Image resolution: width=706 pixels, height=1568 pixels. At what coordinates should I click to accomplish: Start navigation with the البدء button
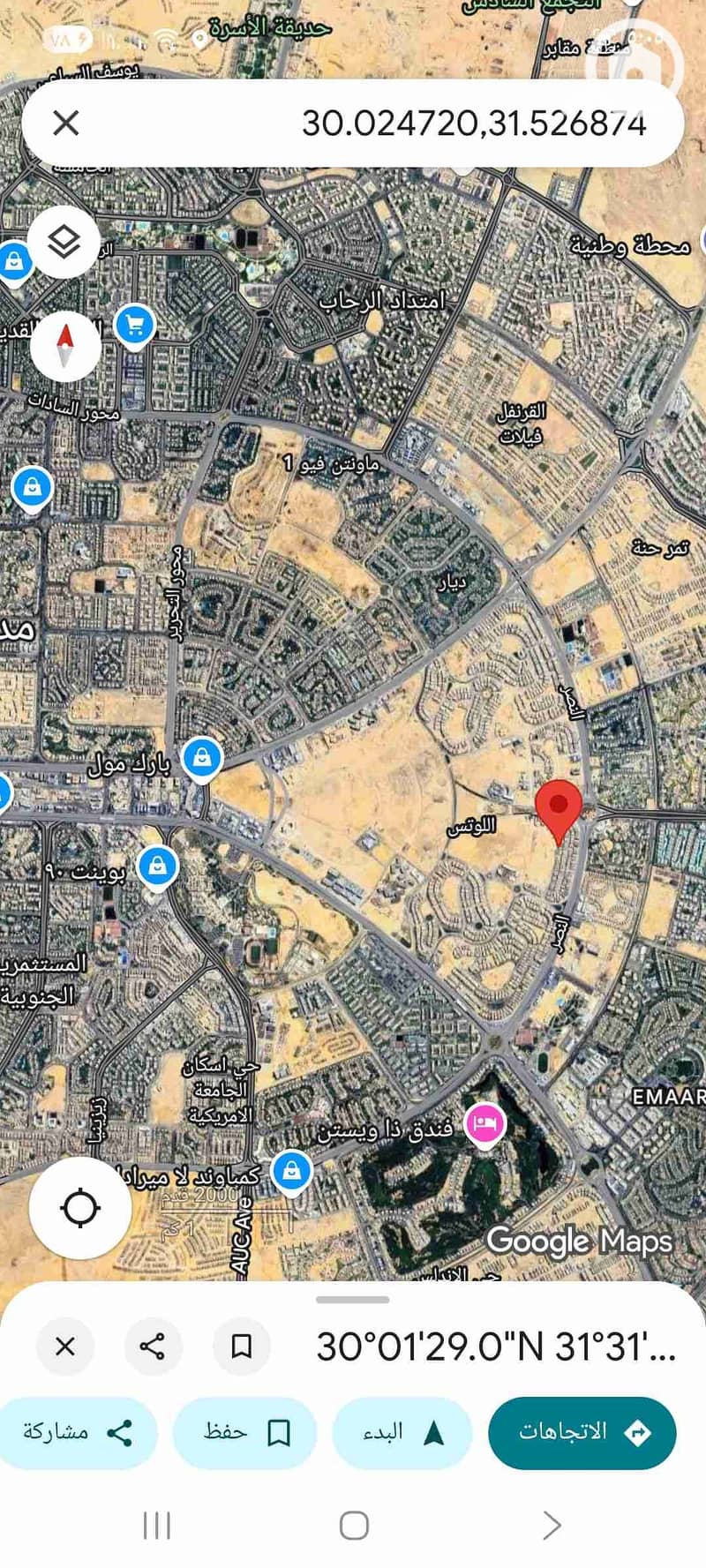click(x=402, y=1432)
